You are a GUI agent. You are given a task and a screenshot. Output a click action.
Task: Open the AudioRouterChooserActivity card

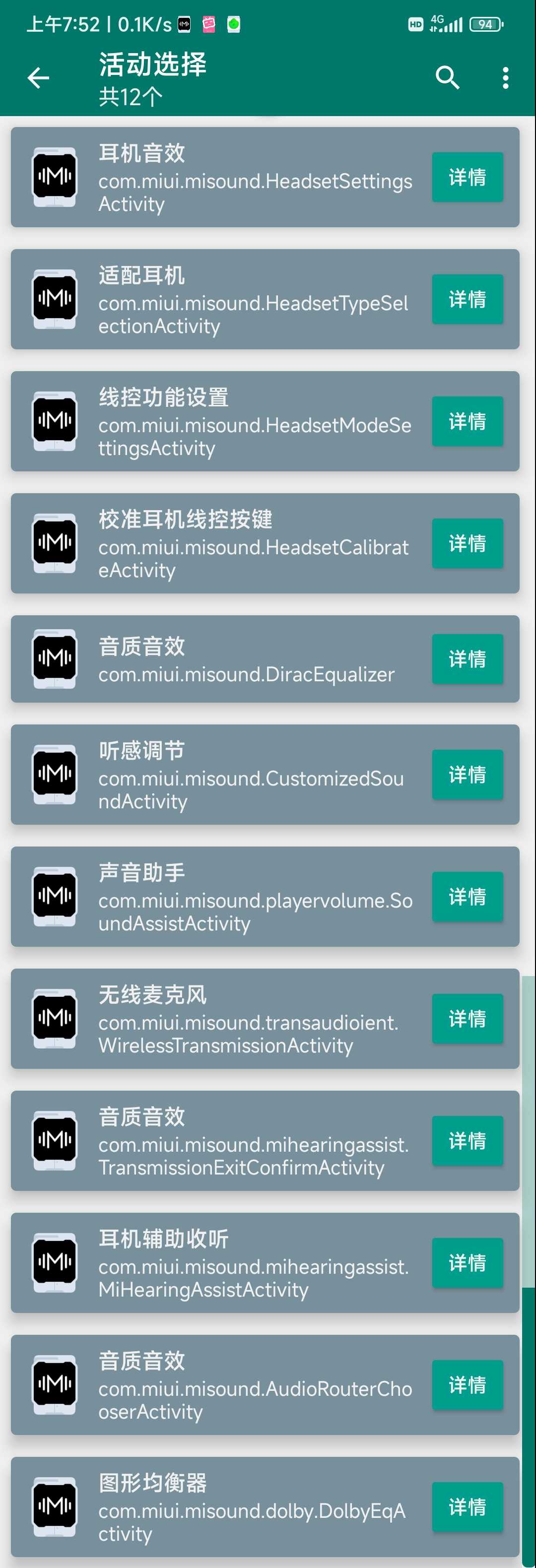(x=244, y=1385)
